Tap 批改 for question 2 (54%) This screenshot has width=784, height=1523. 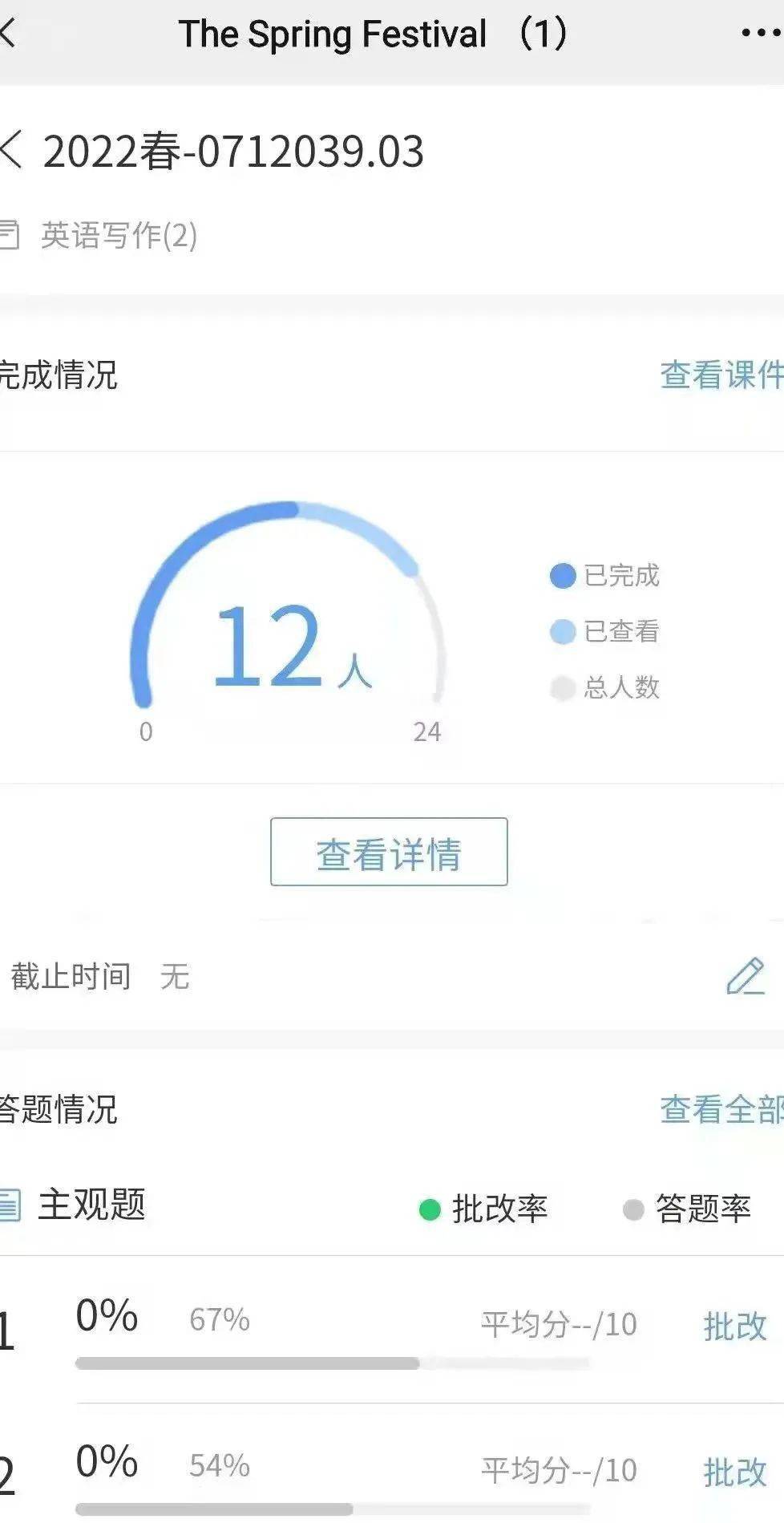click(734, 1472)
